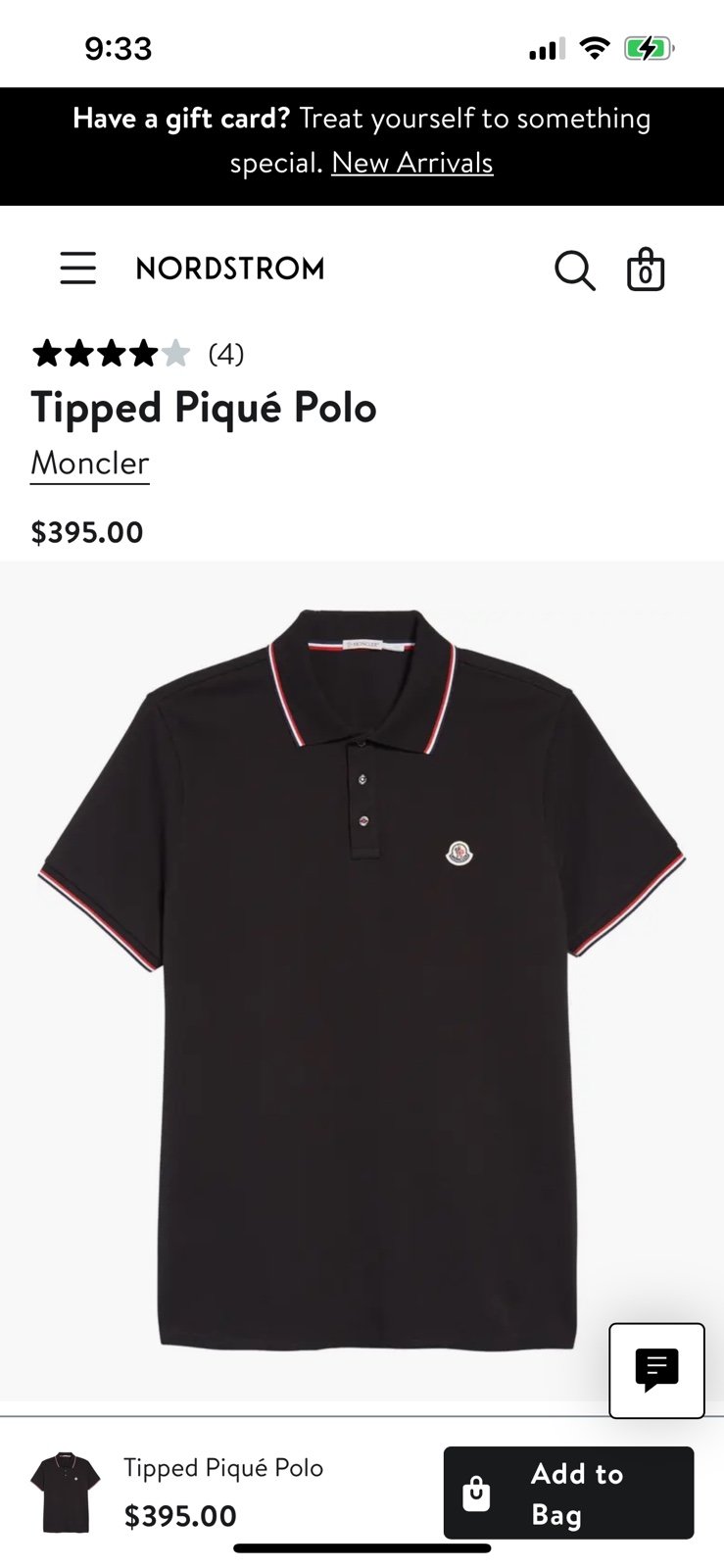Open the star rating reviews
724x1568 pixels.
tap(138, 354)
